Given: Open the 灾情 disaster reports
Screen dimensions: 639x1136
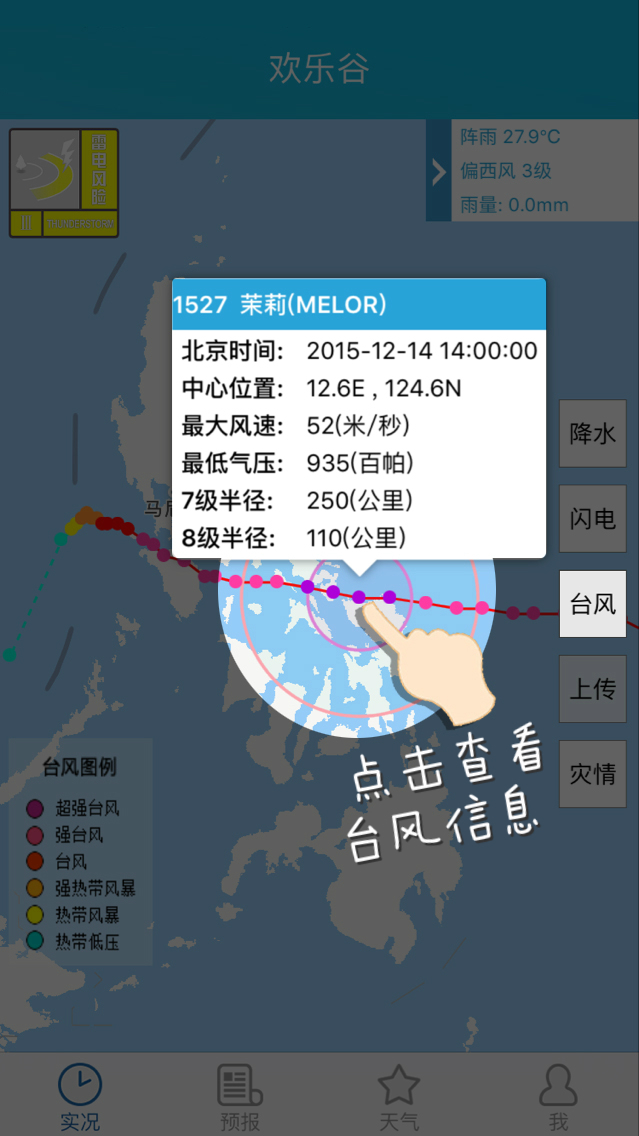Looking at the screenshot, I should (x=592, y=774).
